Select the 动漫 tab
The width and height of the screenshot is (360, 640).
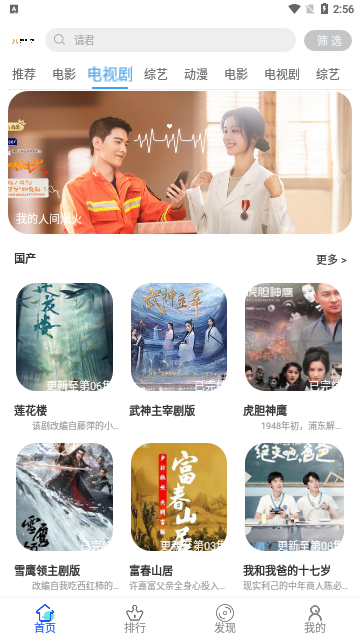pos(196,74)
